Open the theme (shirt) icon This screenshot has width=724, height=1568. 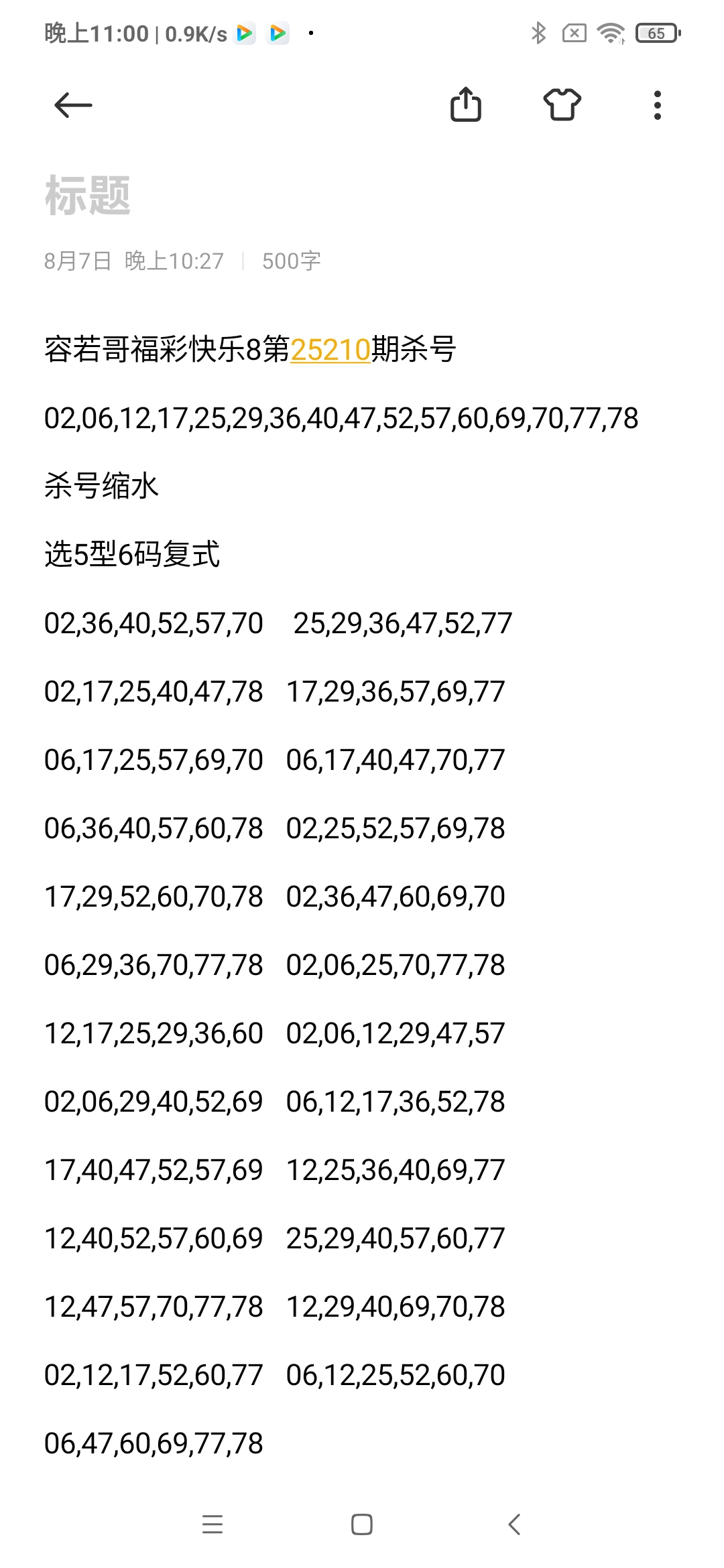click(x=562, y=105)
